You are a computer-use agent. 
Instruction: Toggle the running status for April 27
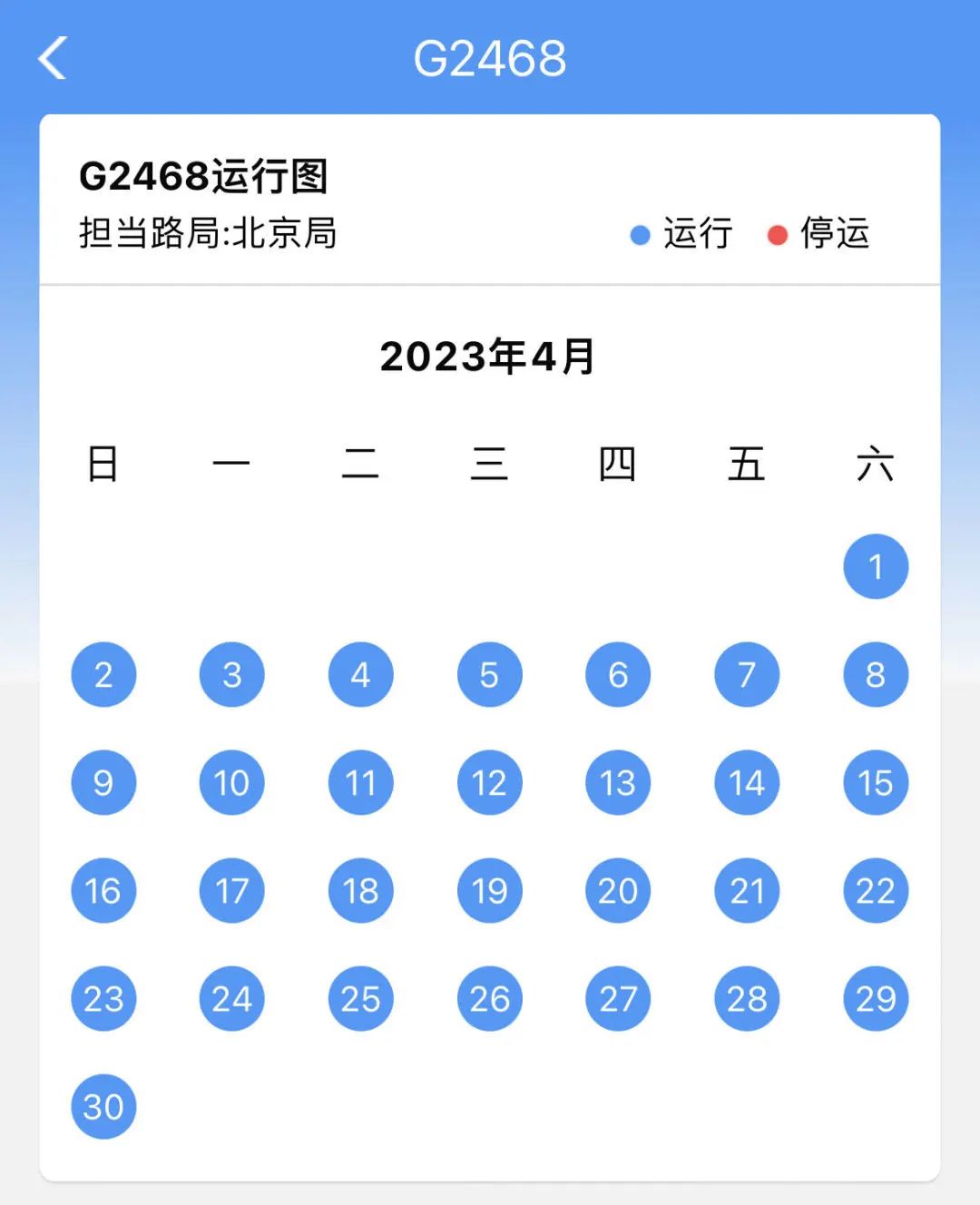(618, 999)
